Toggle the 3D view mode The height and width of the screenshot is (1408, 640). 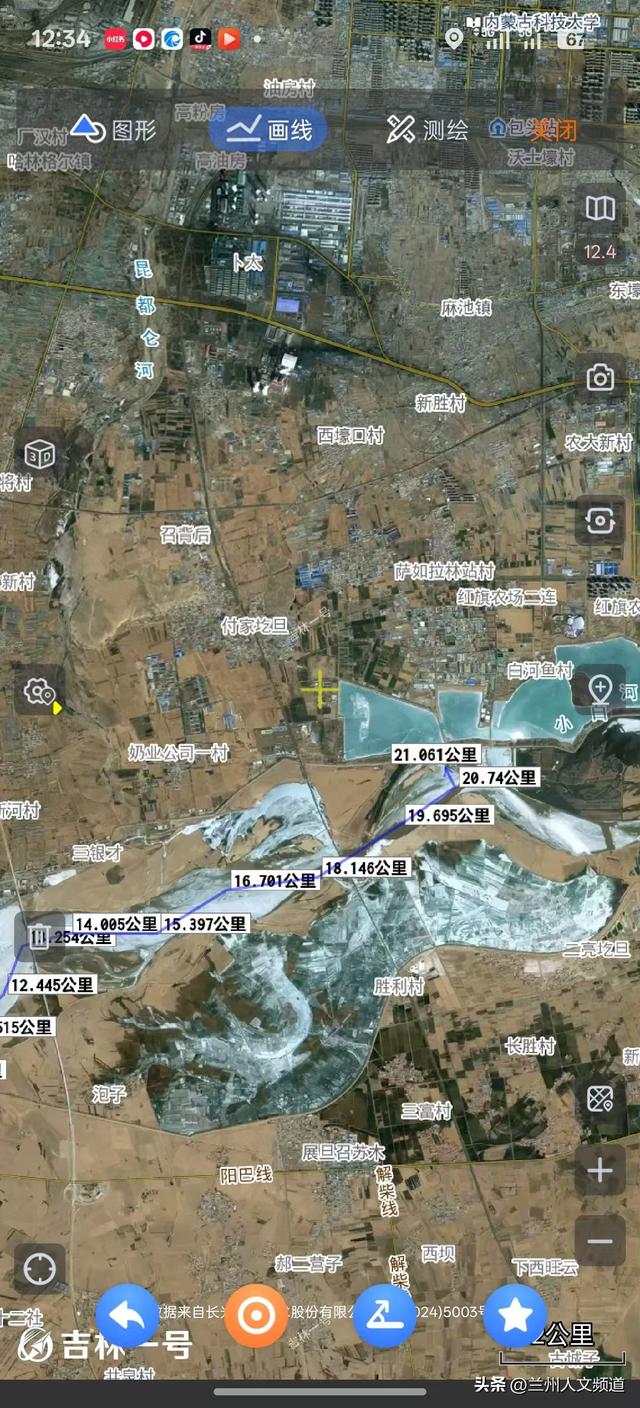(39, 455)
